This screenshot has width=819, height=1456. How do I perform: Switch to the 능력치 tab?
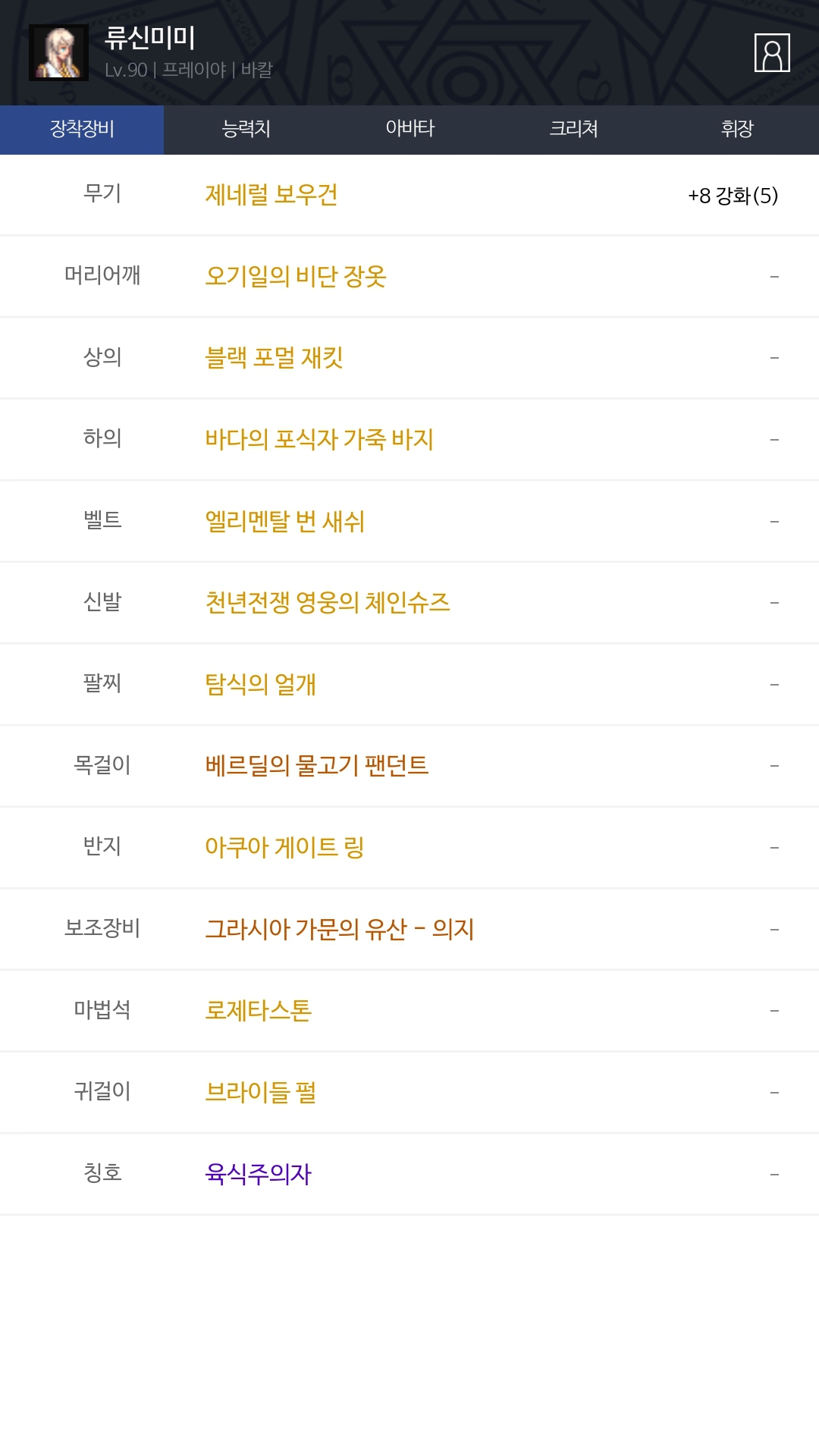pyautogui.click(x=246, y=130)
